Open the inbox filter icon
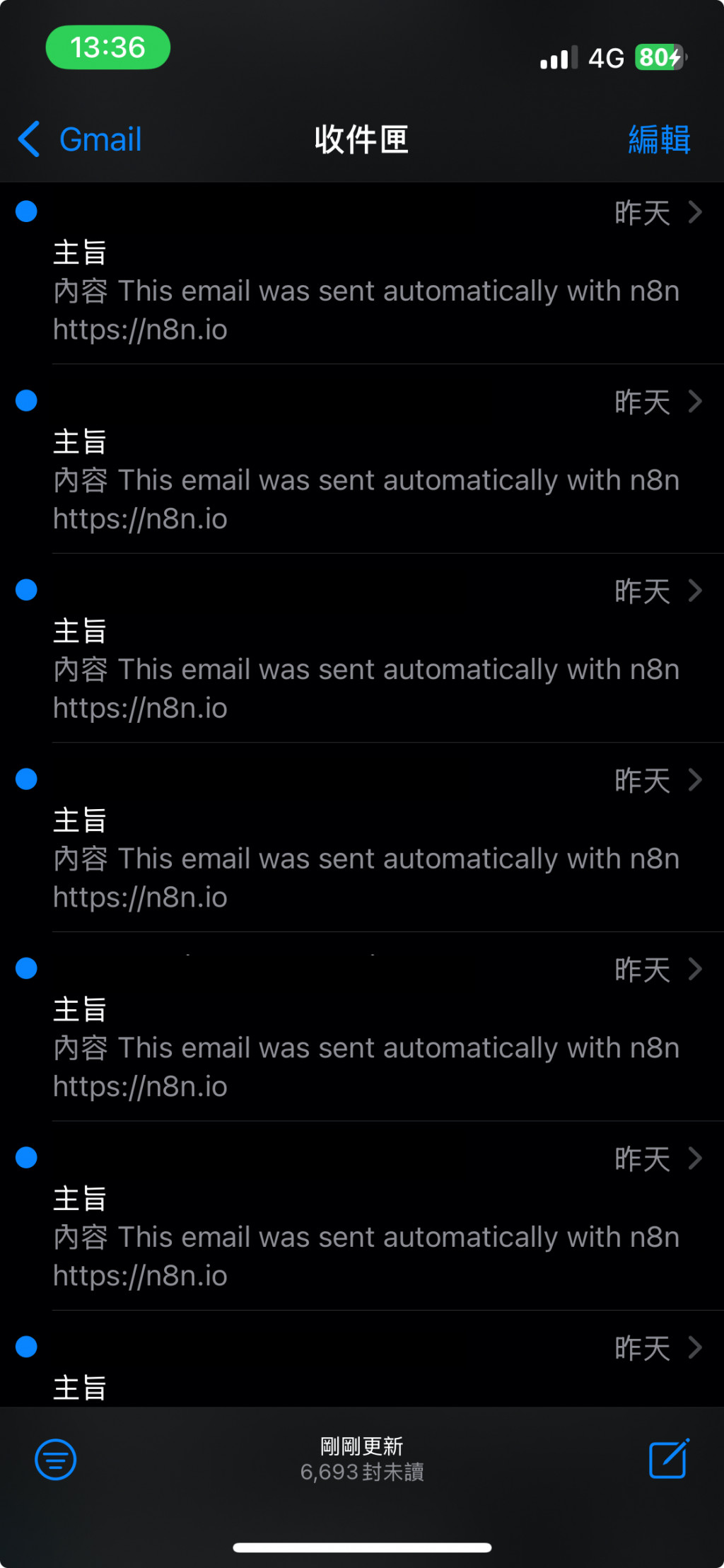 click(56, 1458)
